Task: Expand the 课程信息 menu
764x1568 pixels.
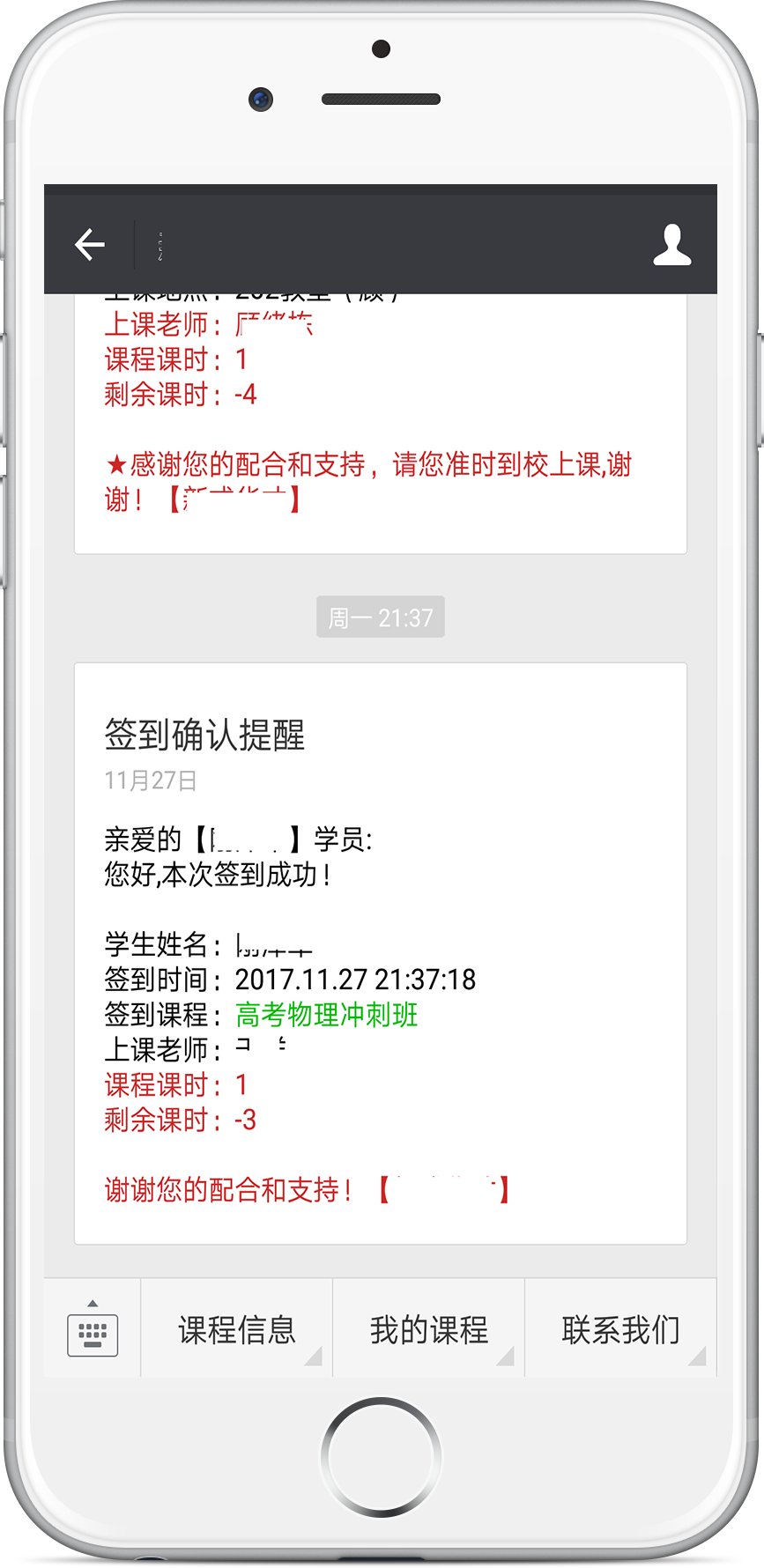Action: 236,1329
